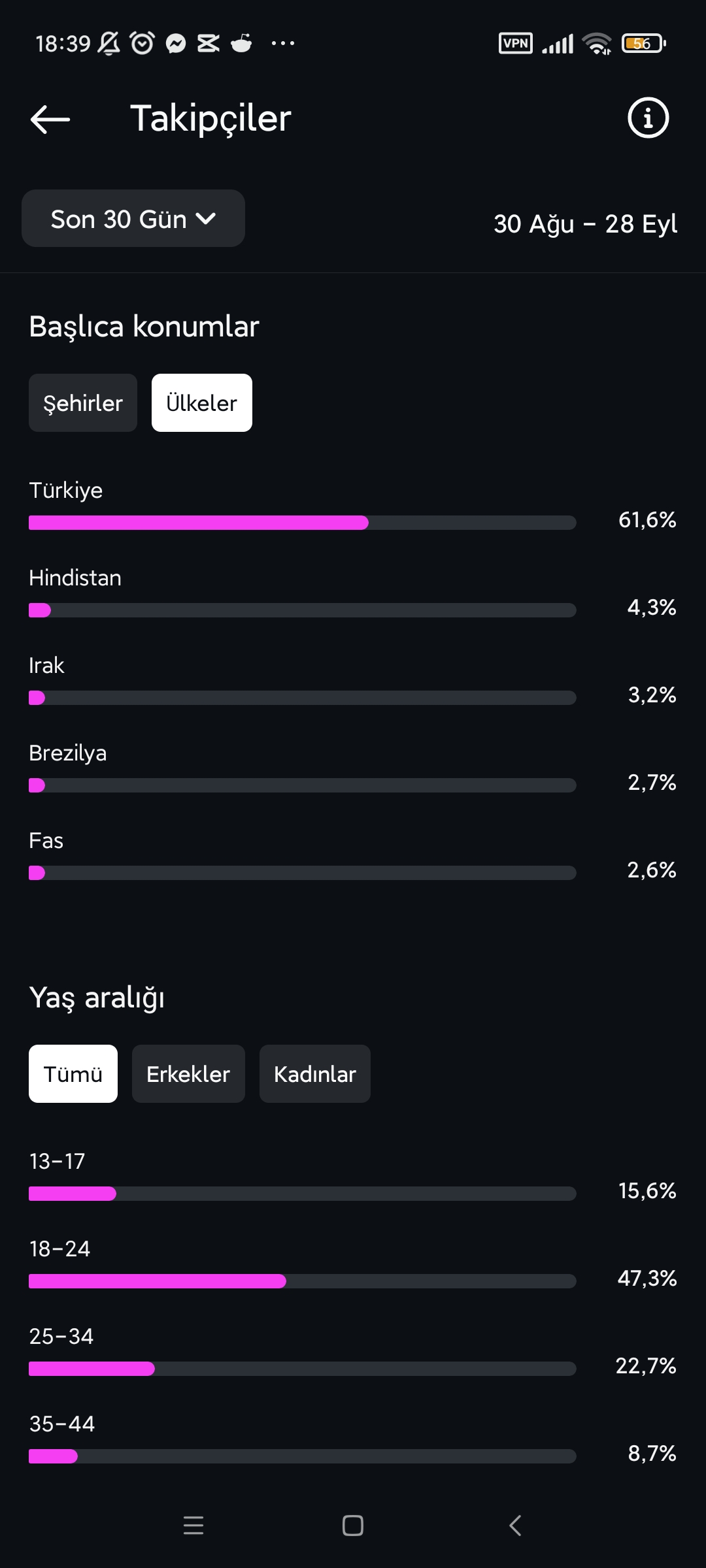Select the Ülkeler tab
Image resolution: width=706 pixels, height=1568 pixels.
coord(202,403)
